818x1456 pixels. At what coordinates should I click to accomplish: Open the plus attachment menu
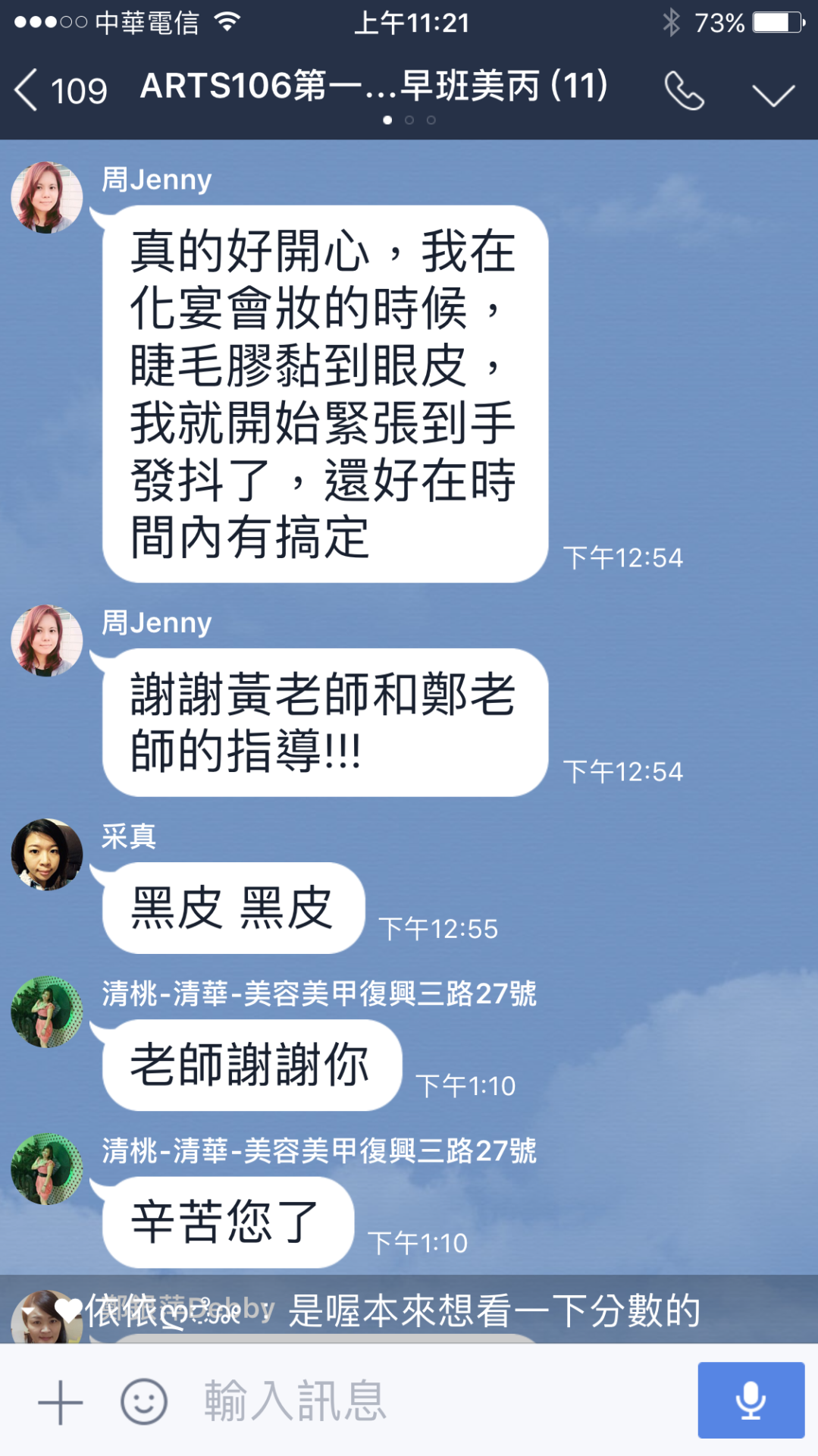coord(60,1402)
